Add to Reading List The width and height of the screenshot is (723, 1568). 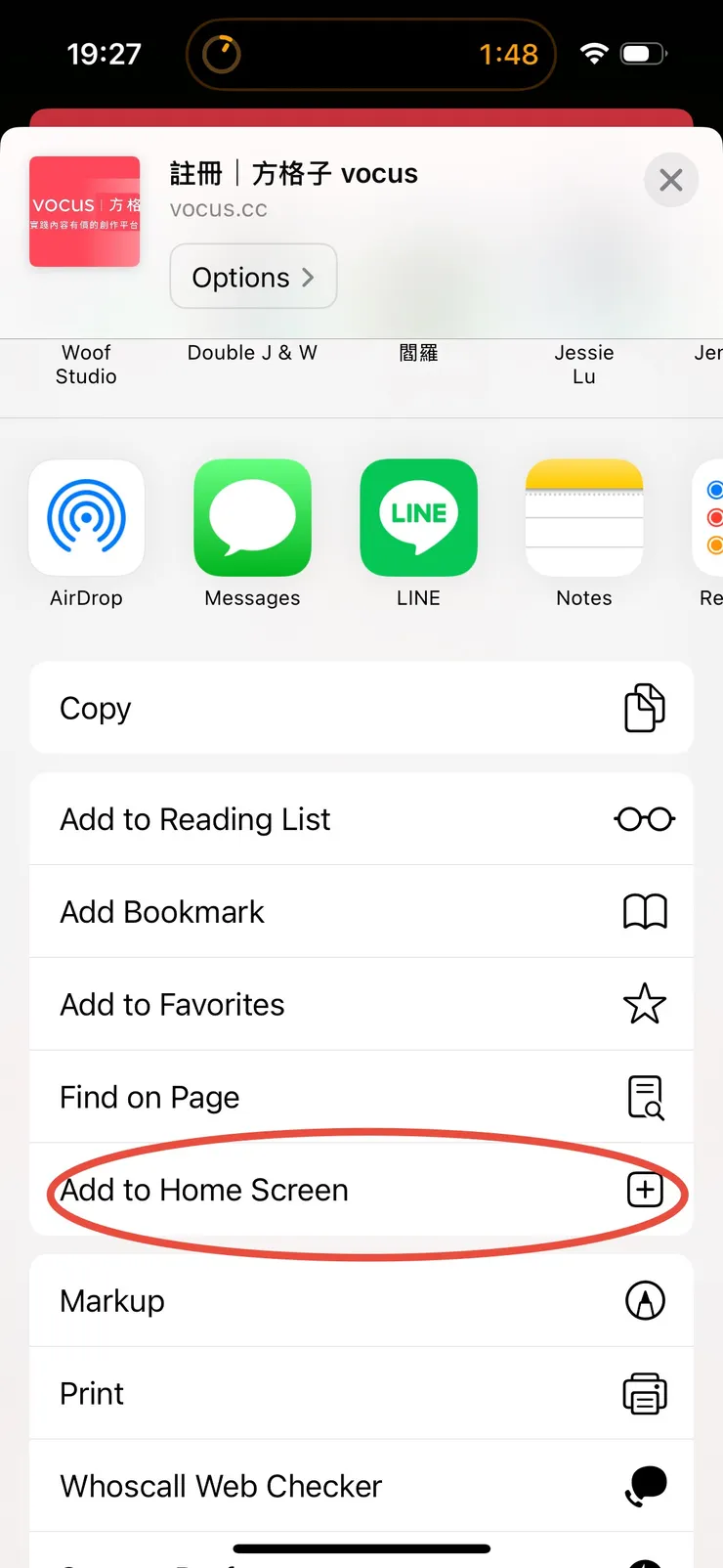tap(361, 819)
